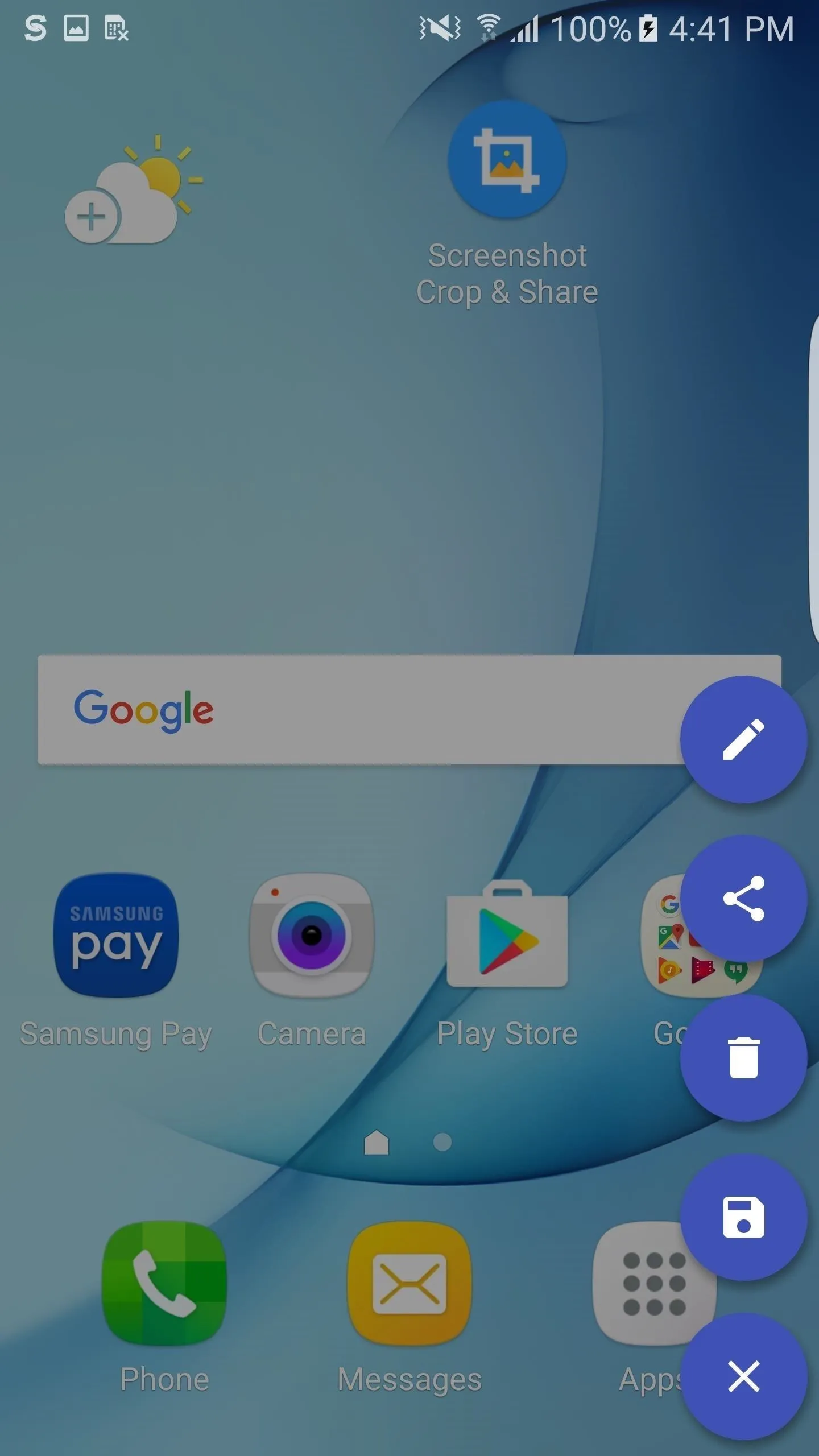
Task: Share the screenshot via share button
Action: click(743, 899)
